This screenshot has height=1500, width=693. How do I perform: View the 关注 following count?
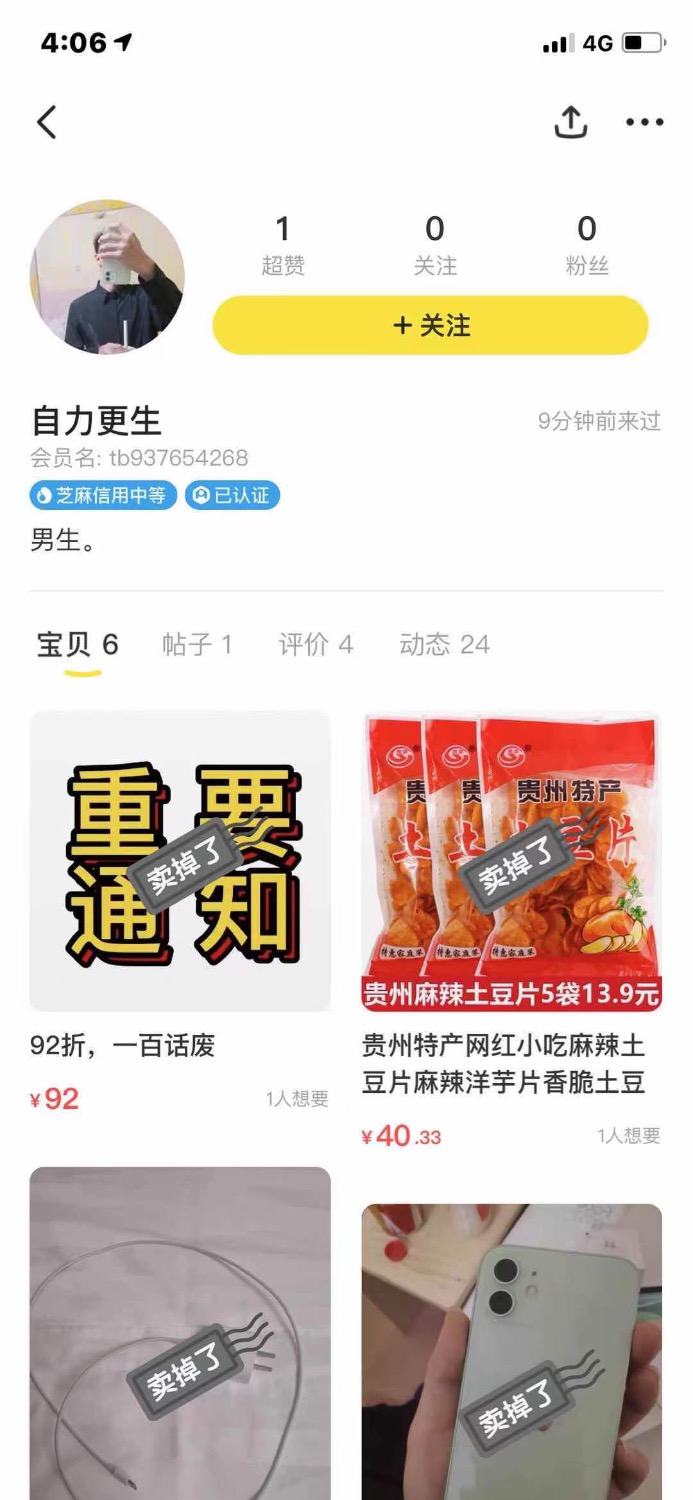coord(434,245)
